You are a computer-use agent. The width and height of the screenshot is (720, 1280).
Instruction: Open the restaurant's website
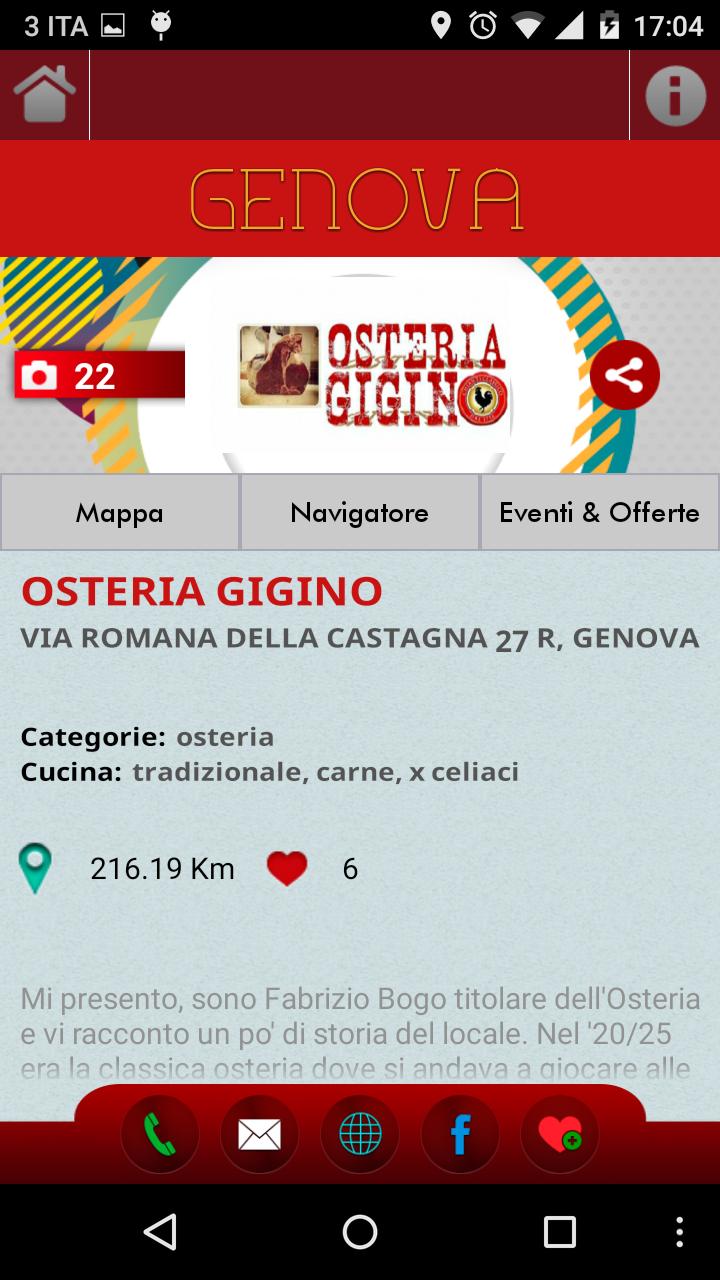pyautogui.click(x=360, y=1135)
